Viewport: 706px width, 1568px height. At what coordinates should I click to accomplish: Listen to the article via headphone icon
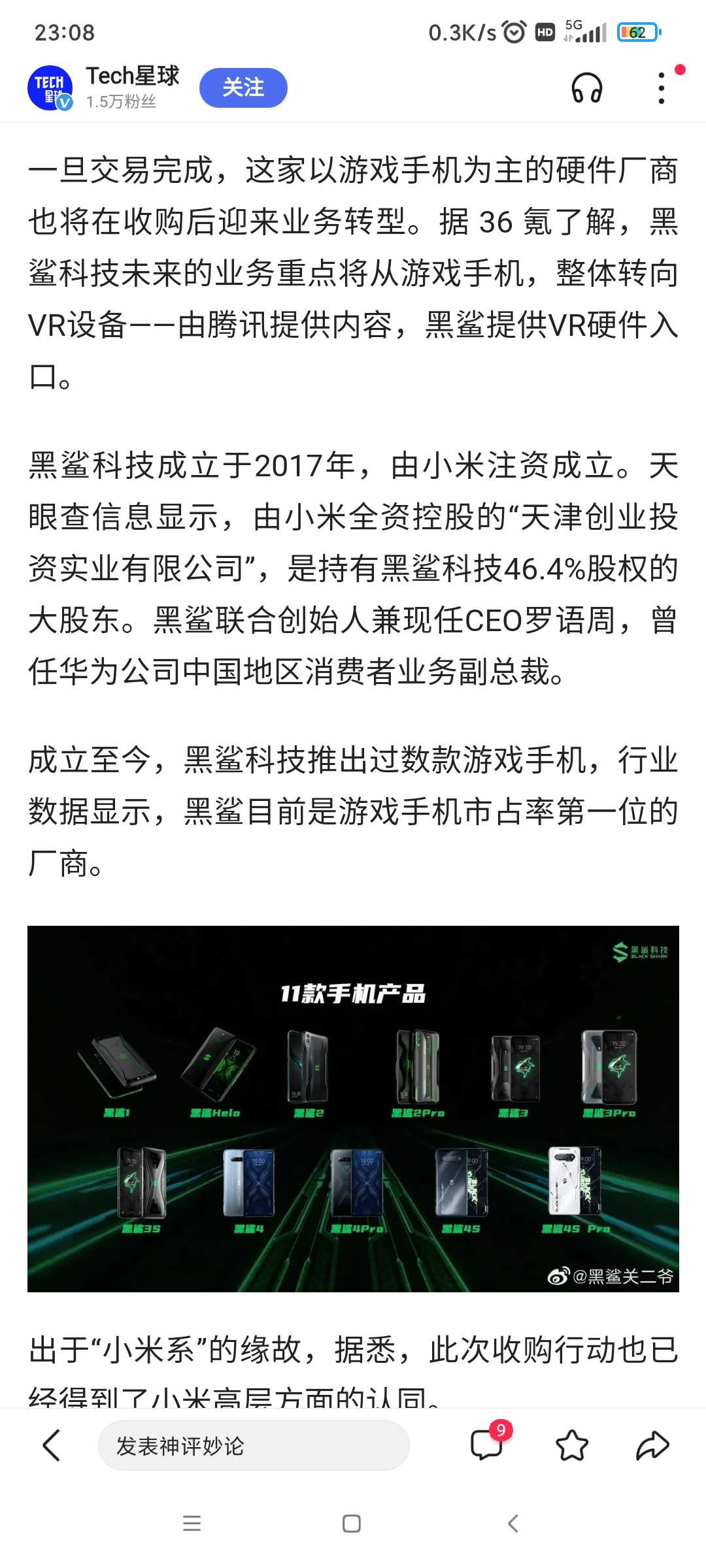[x=586, y=88]
